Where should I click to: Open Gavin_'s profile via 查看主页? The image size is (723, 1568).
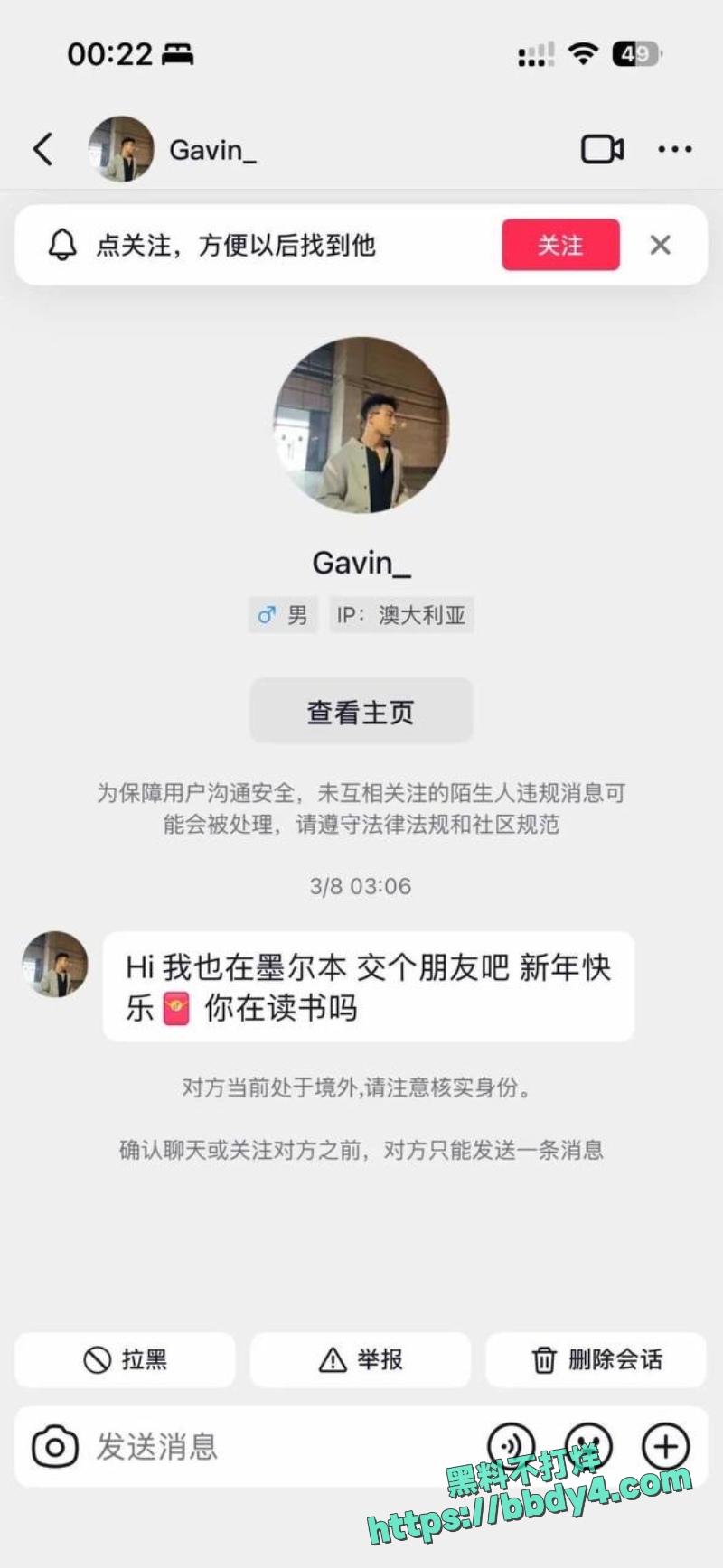tap(361, 712)
